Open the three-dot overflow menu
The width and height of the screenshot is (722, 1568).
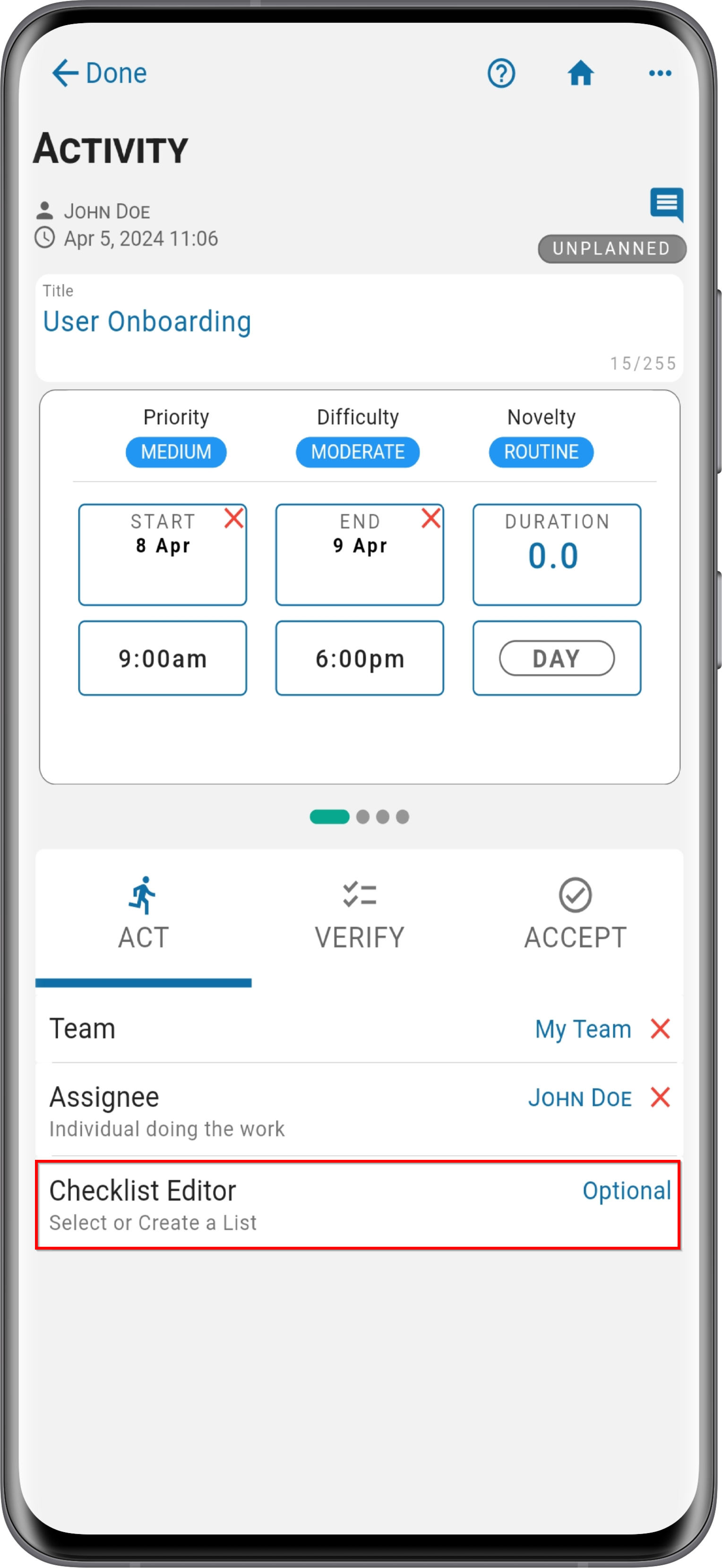(660, 74)
